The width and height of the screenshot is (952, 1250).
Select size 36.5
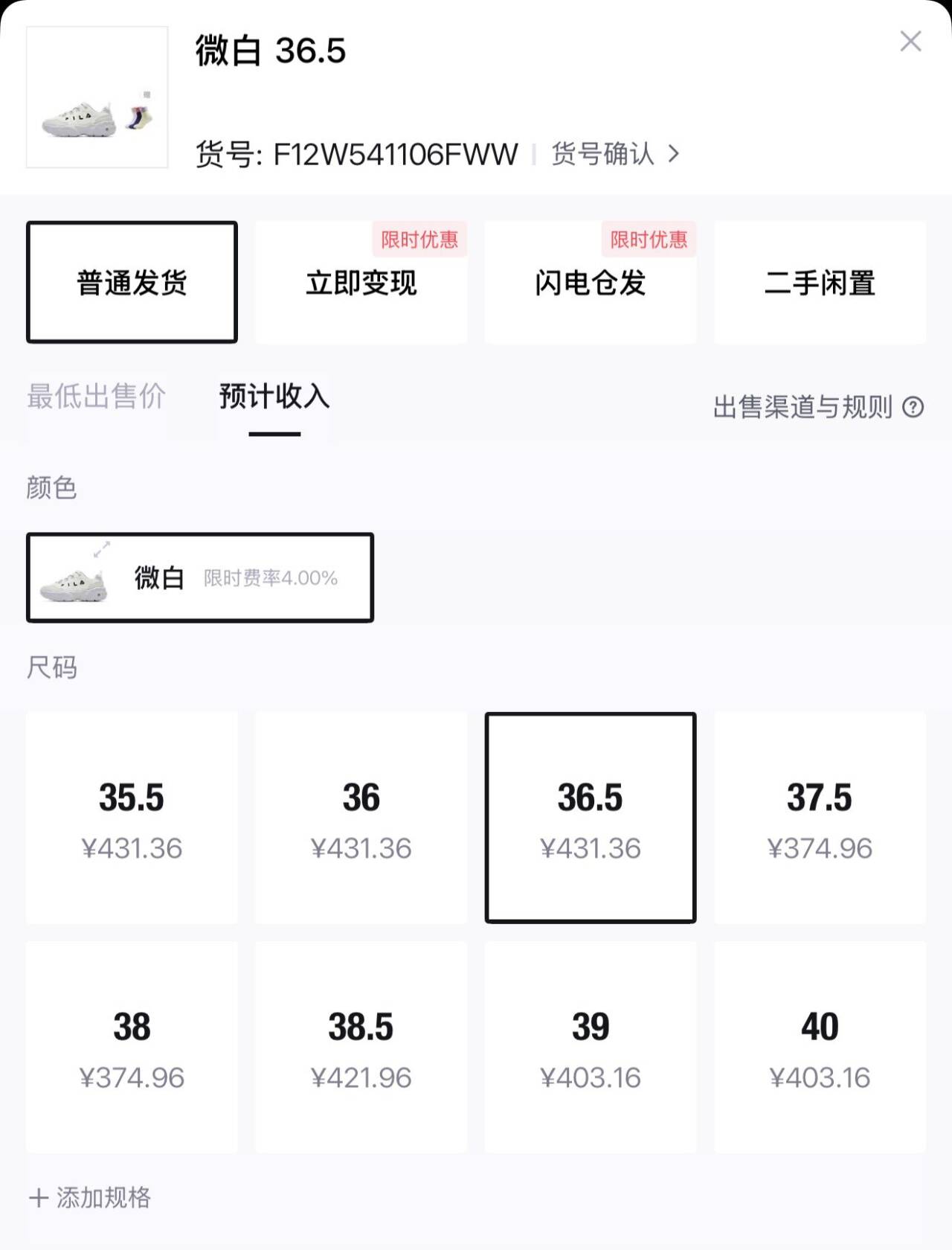click(590, 817)
